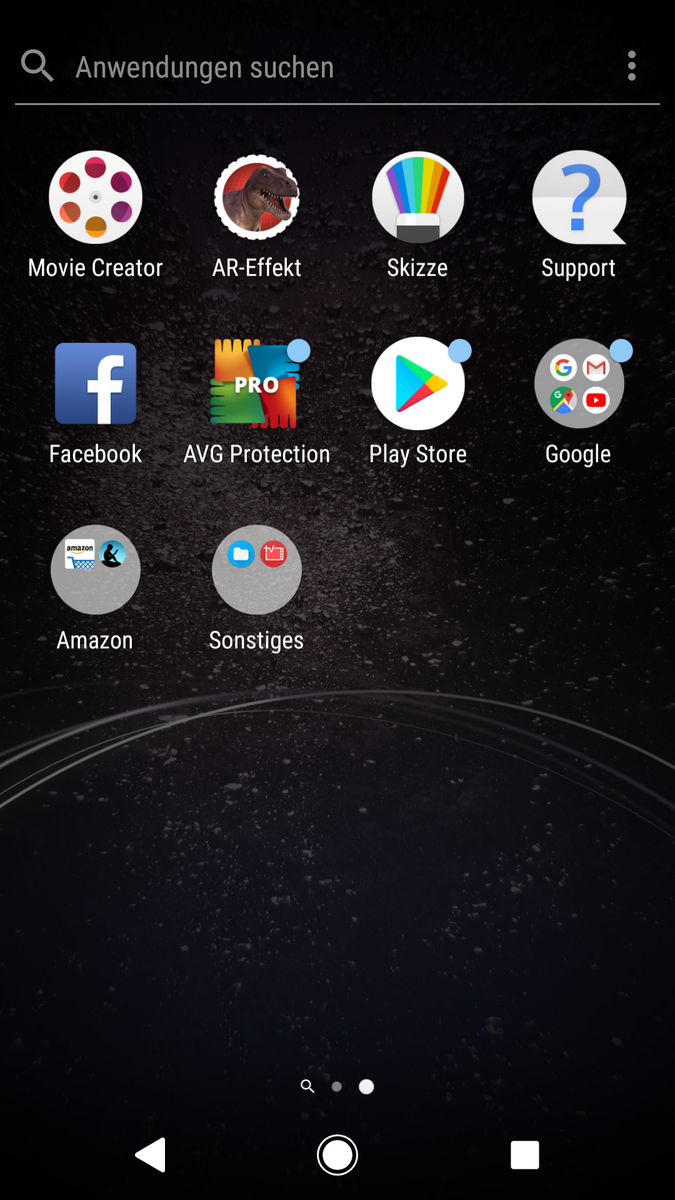
Task: Open AVG Protection
Action: pyautogui.click(x=257, y=384)
